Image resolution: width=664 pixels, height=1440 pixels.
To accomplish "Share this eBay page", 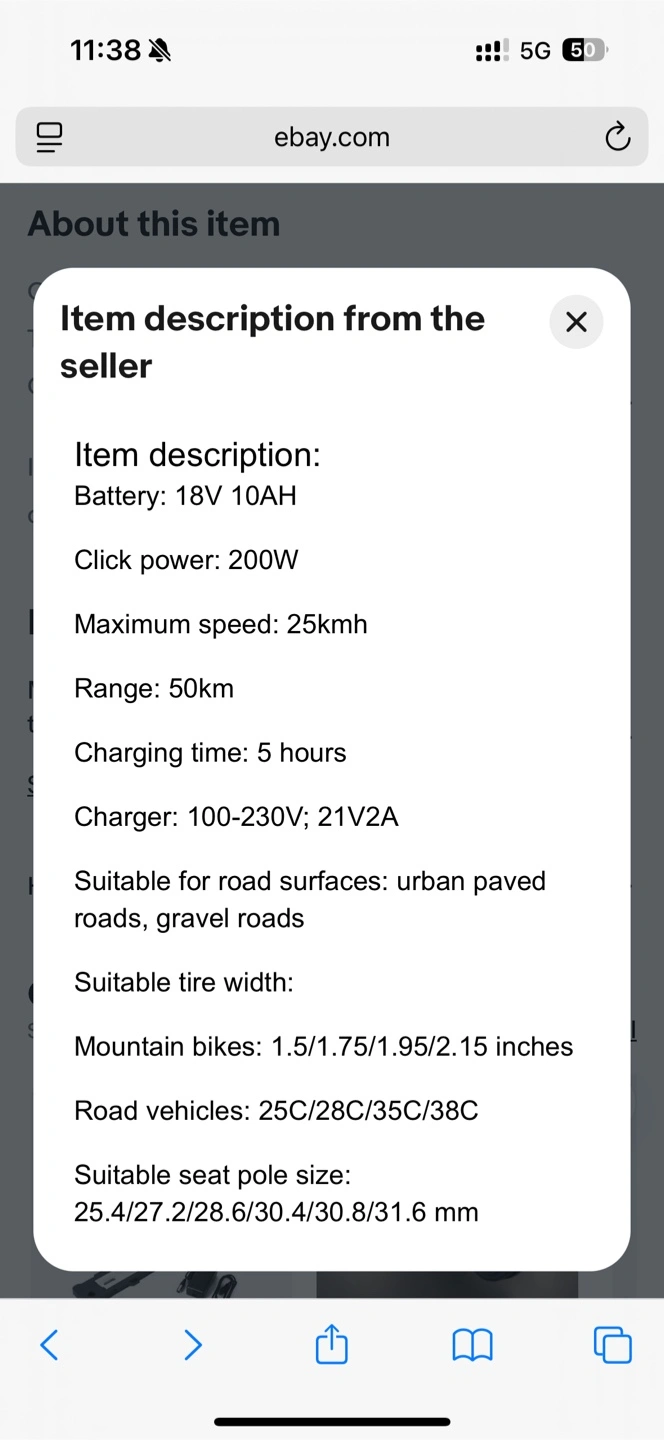I will 332,1344.
